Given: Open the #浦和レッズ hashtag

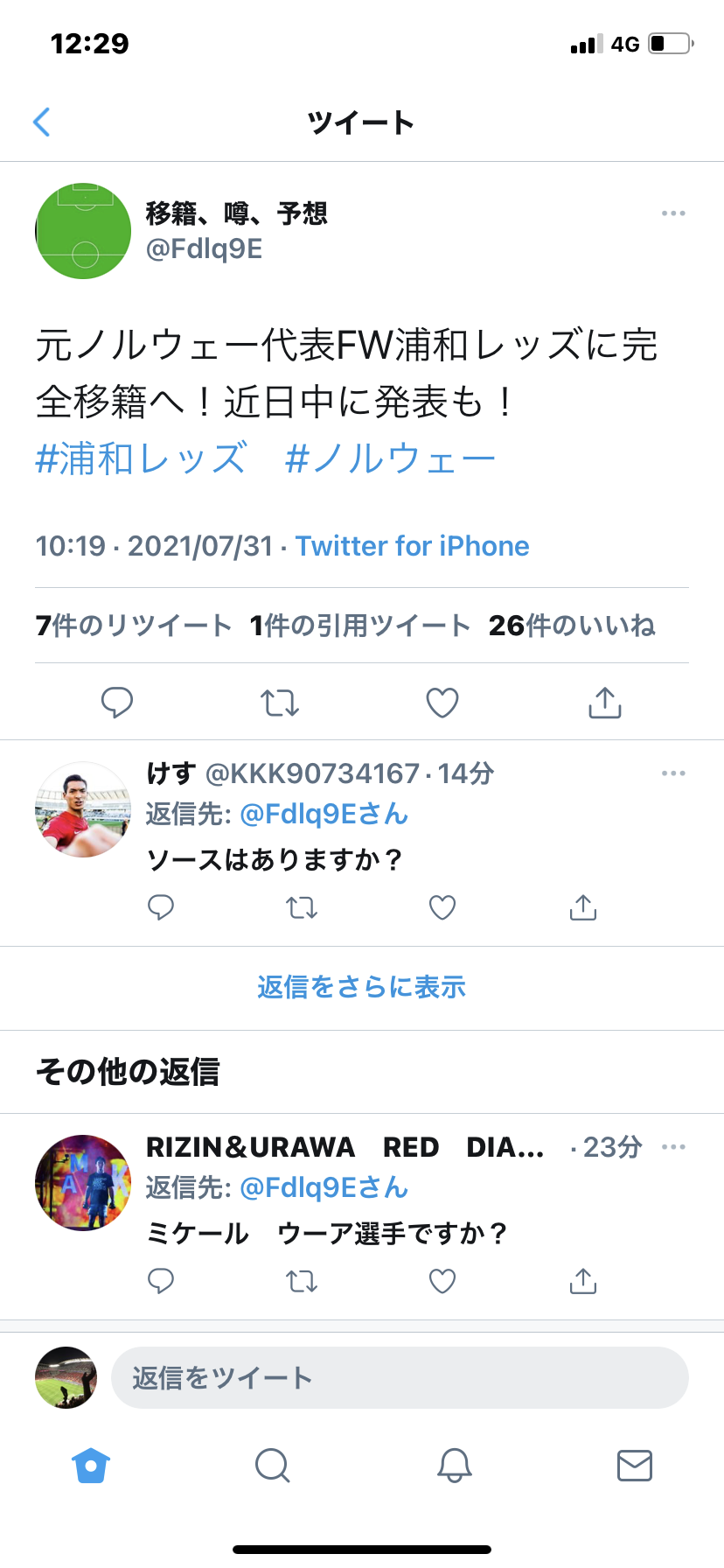Looking at the screenshot, I should (141, 458).
